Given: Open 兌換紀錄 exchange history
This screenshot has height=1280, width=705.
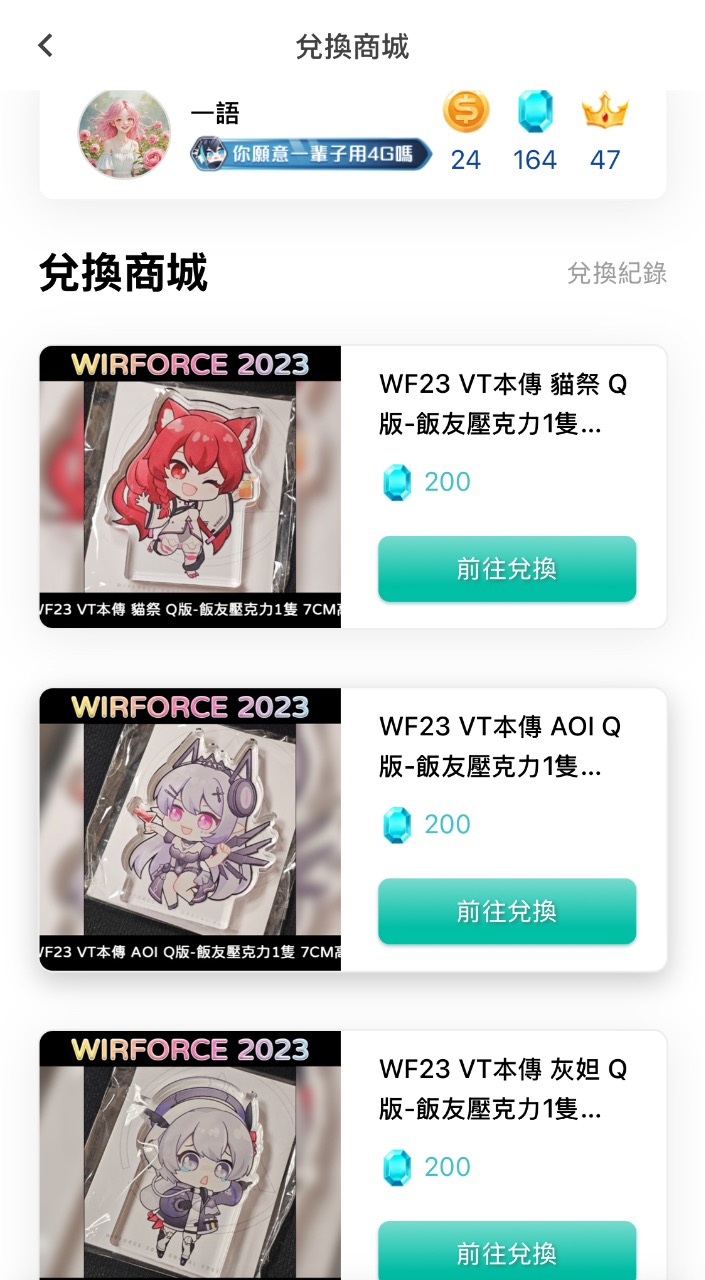Looking at the screenshot, I should [616, 273].
